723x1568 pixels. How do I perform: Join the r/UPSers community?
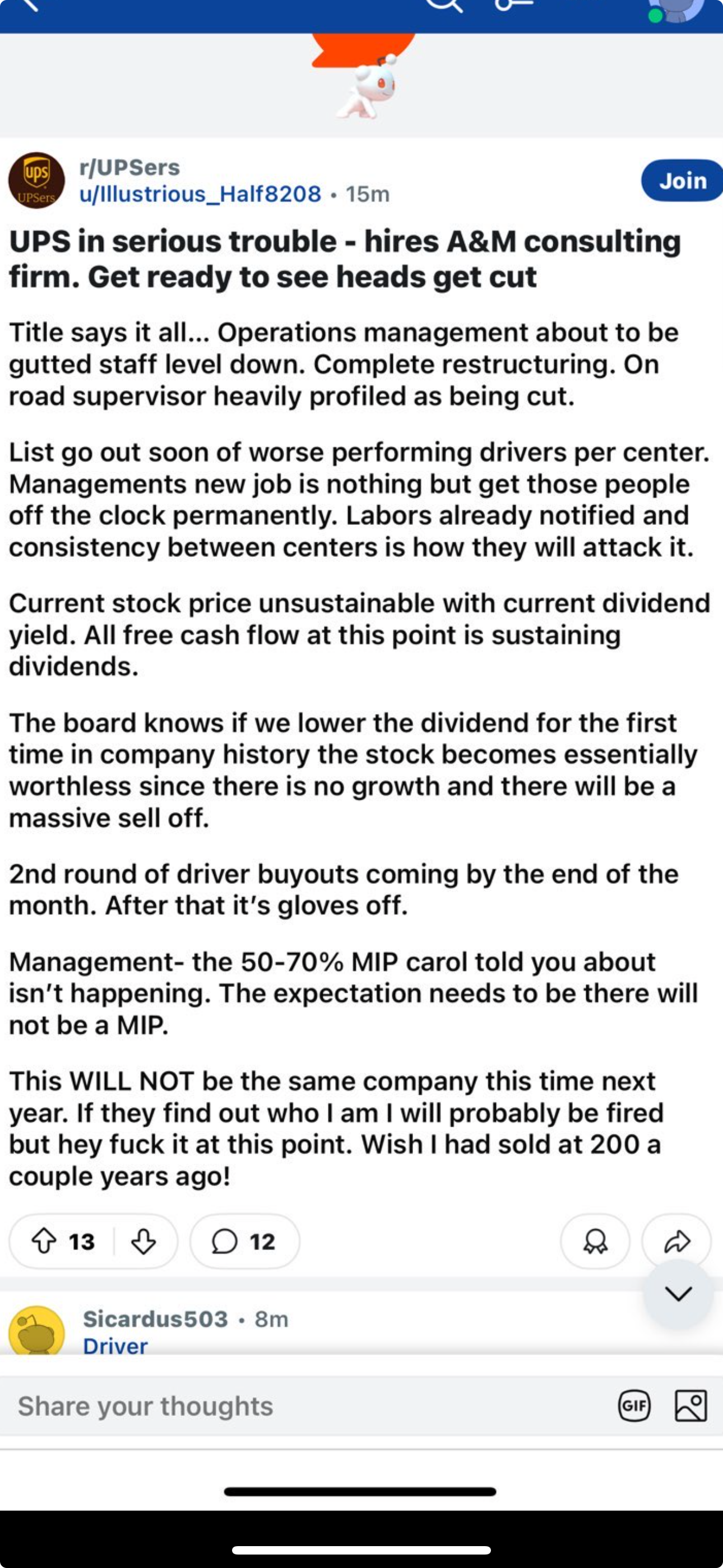click(683, 180)
